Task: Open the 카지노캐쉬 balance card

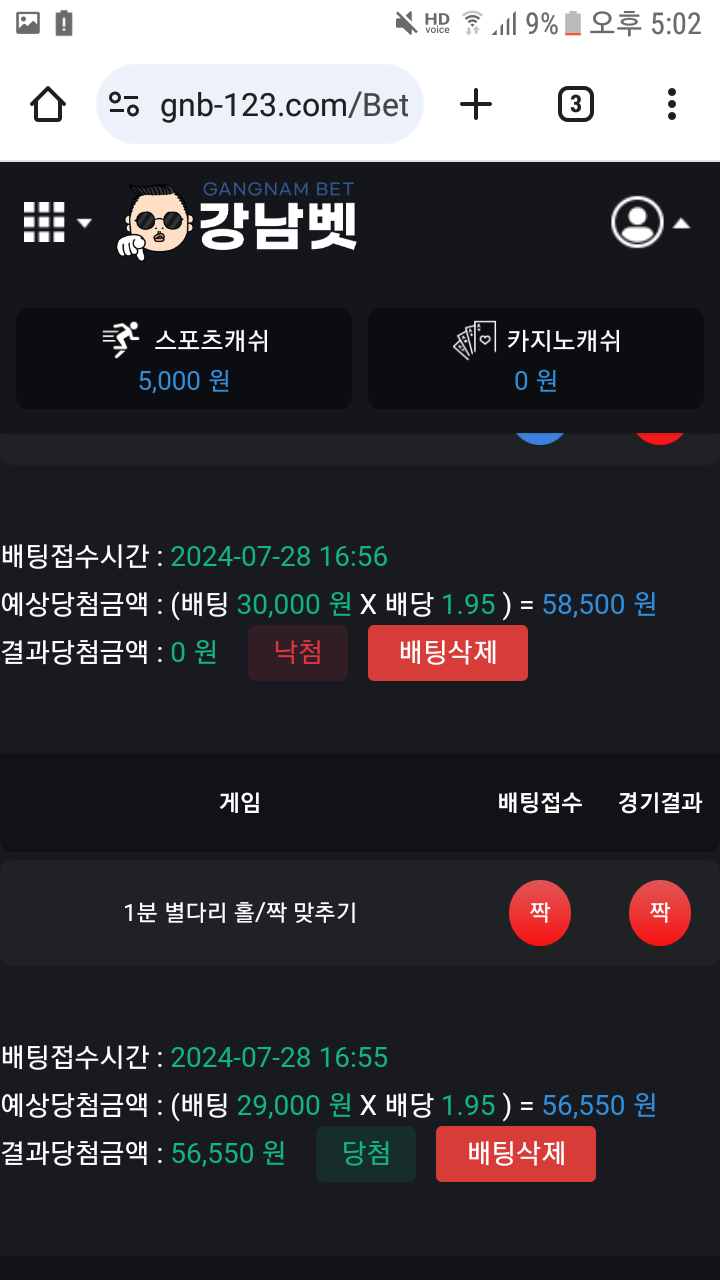Action: pos(536,359)
